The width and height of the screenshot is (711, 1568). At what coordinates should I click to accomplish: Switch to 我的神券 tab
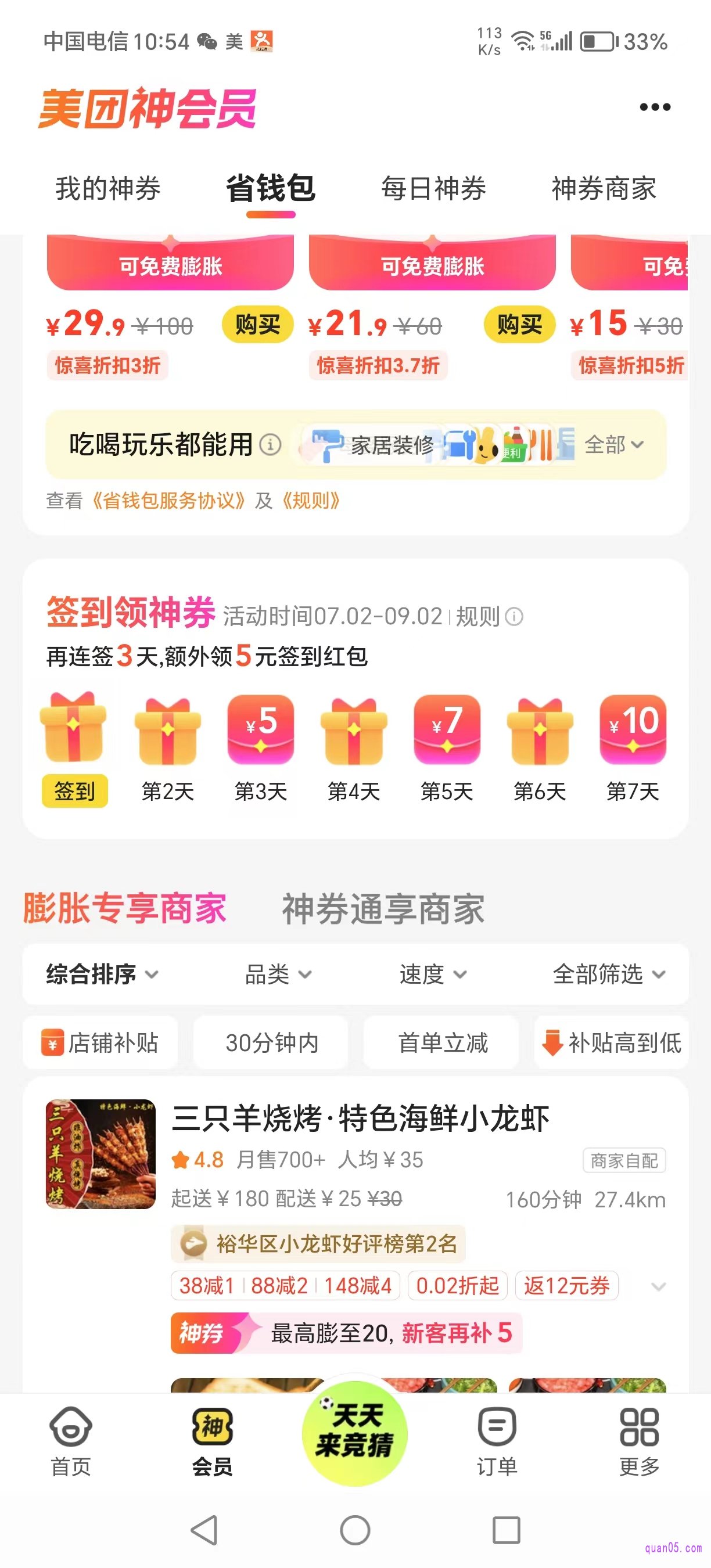pyautogui.click(x=107, y=188)
